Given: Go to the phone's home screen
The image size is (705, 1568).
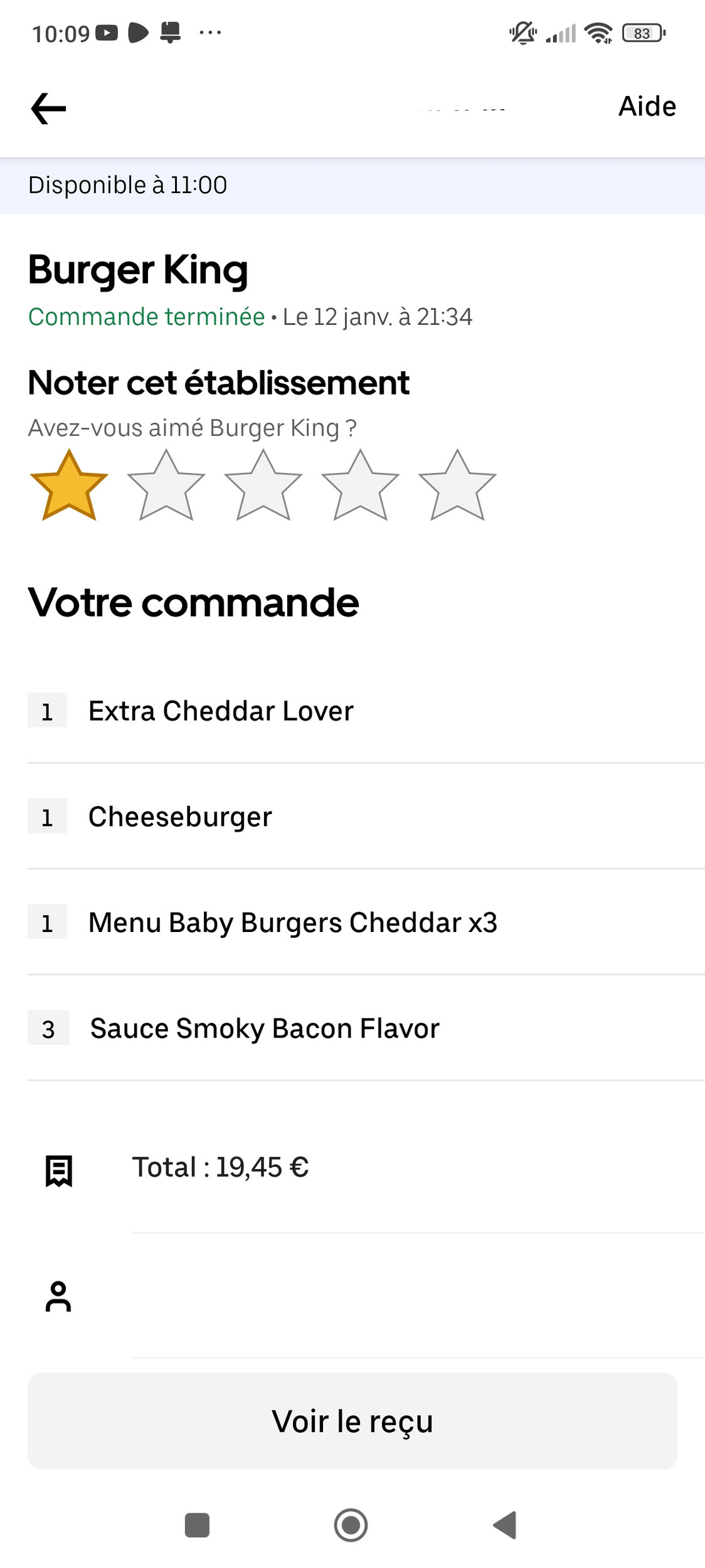Looking at the screenshot, I should (351, 1525).
